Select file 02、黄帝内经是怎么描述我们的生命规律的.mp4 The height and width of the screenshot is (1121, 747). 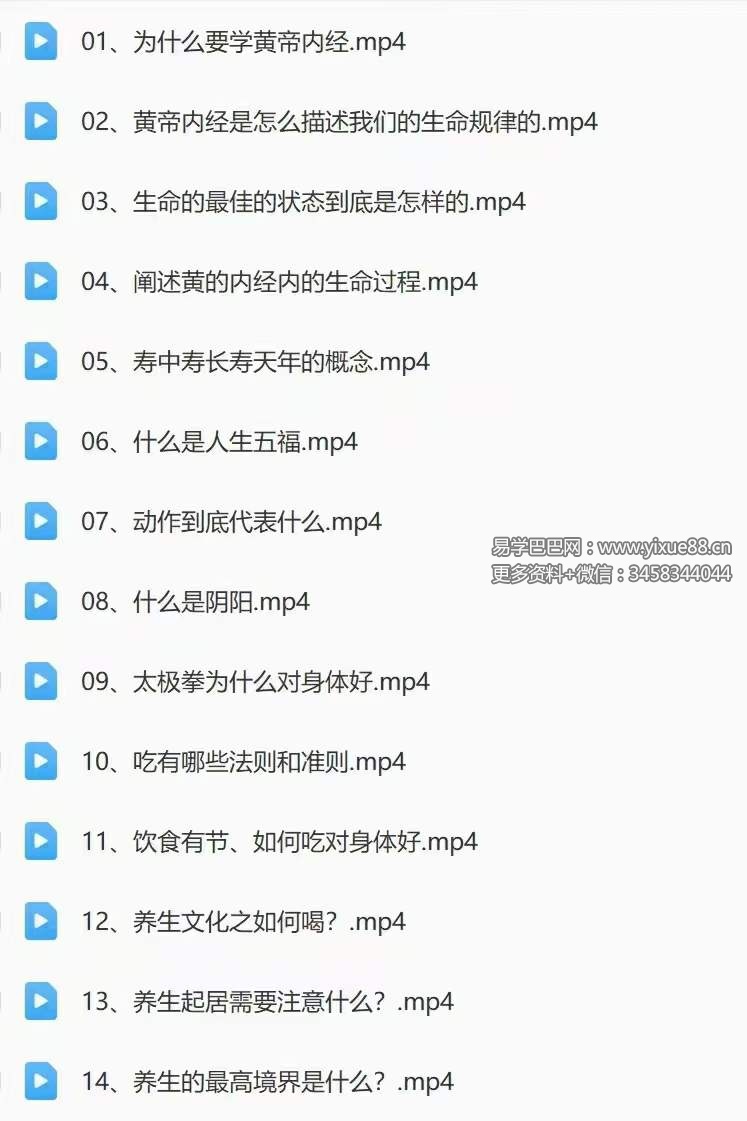click(x=340, y=122)
